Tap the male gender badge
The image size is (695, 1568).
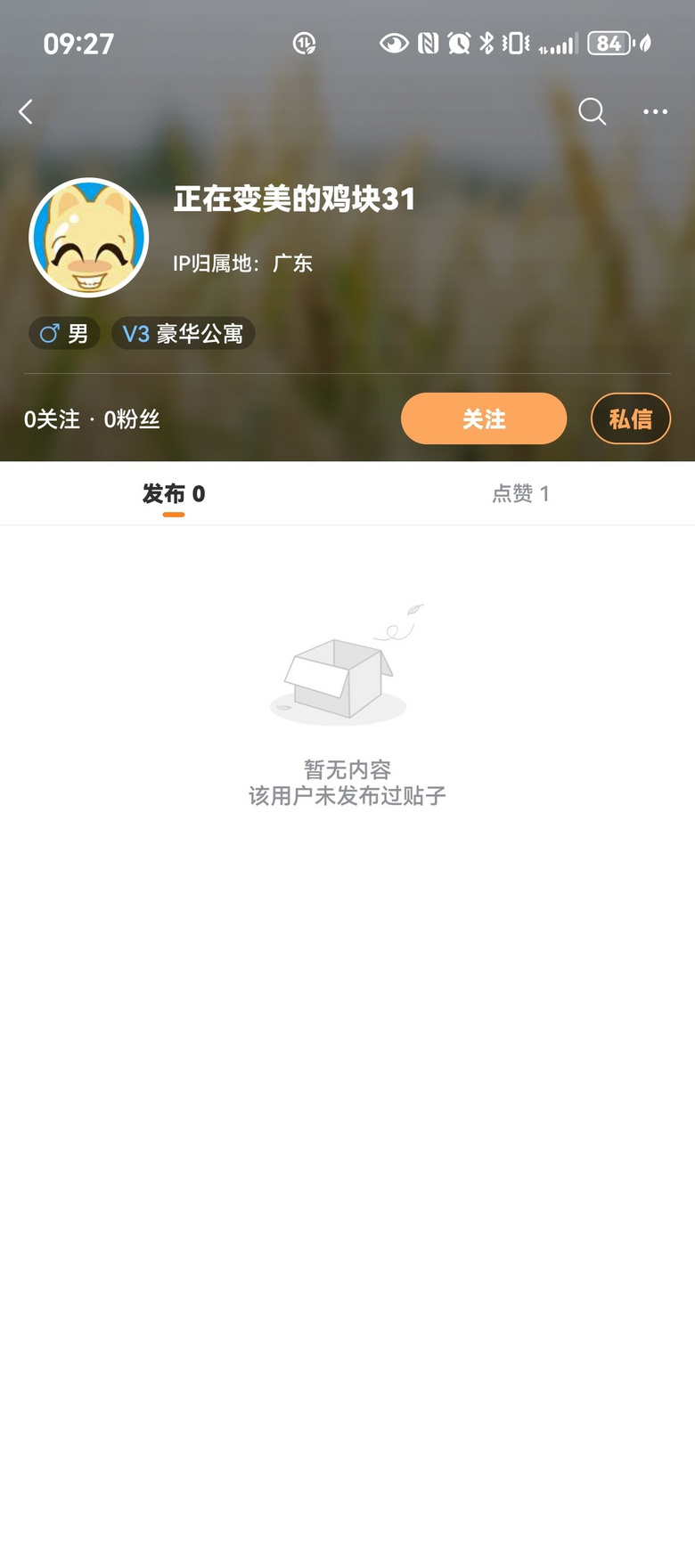coord(63,332)
